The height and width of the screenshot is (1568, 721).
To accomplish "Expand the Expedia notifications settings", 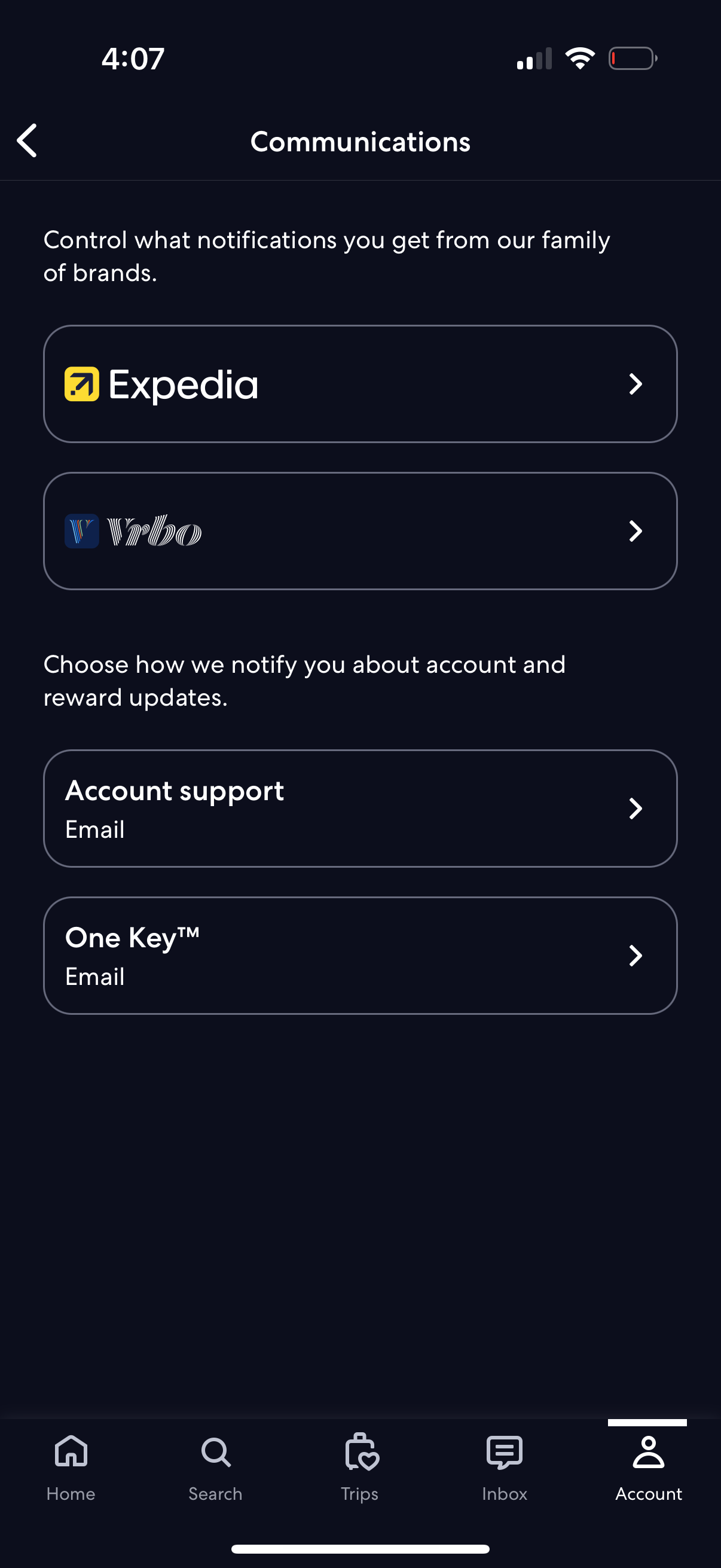I will point(636,383).
